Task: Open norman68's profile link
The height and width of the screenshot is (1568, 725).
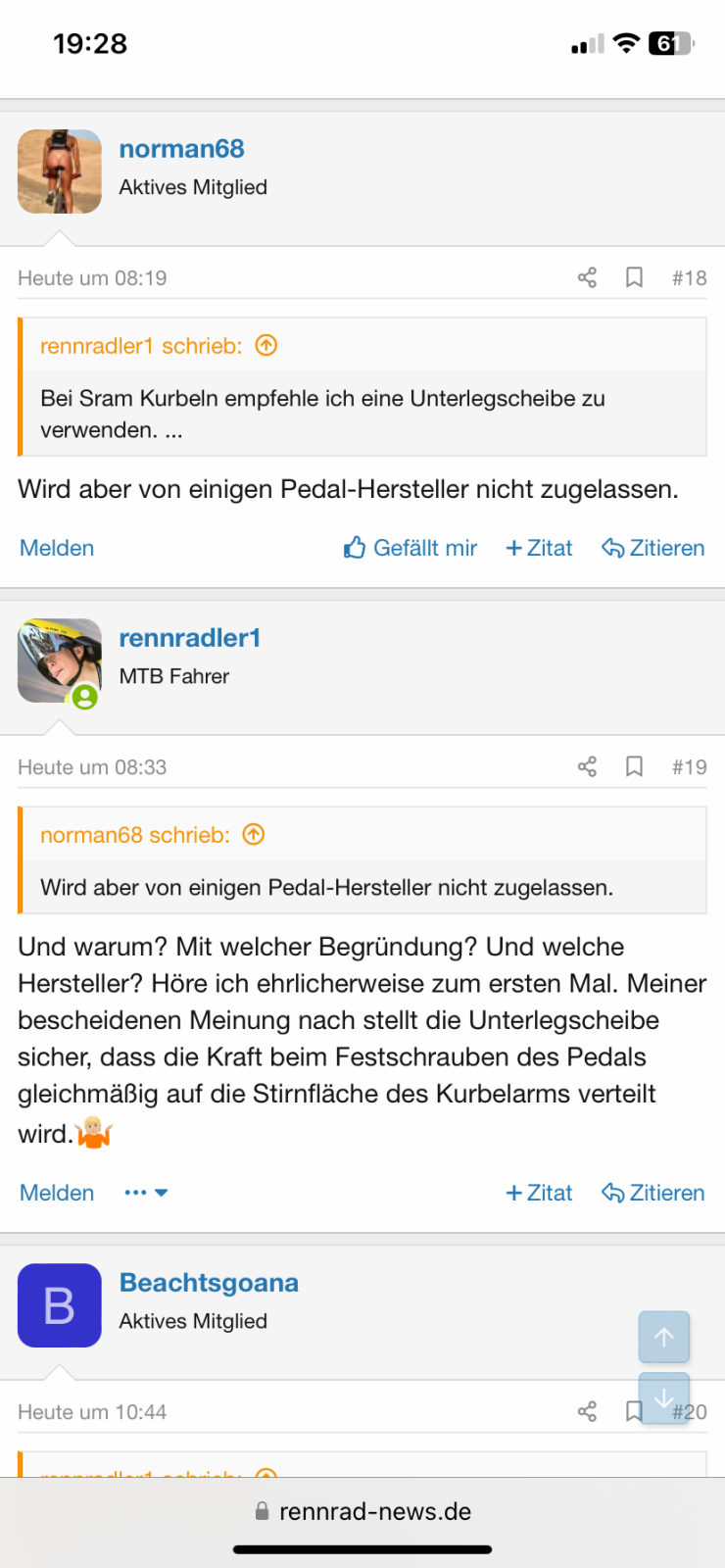Action: tap(181, 149)
